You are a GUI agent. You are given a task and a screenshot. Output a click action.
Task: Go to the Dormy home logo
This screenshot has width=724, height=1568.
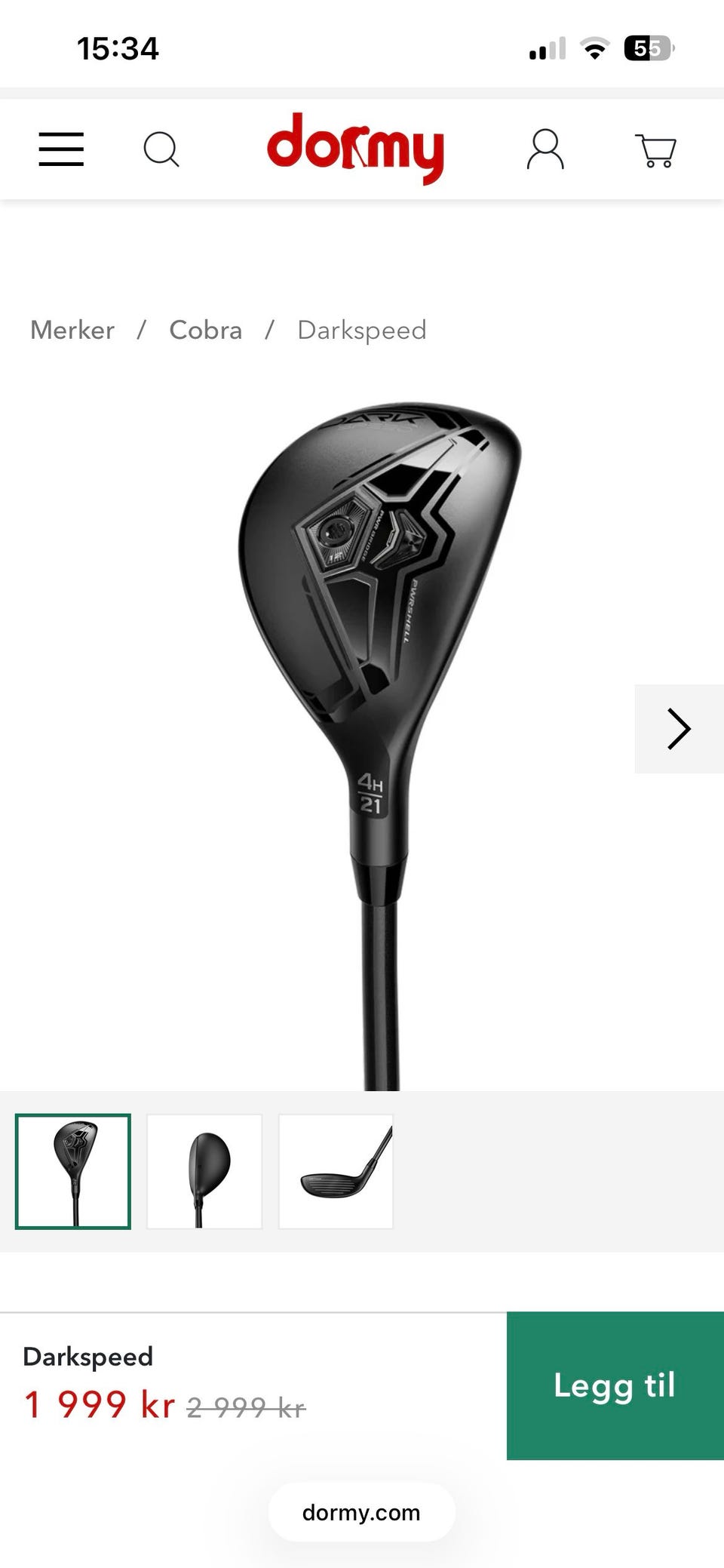(355, 149)
